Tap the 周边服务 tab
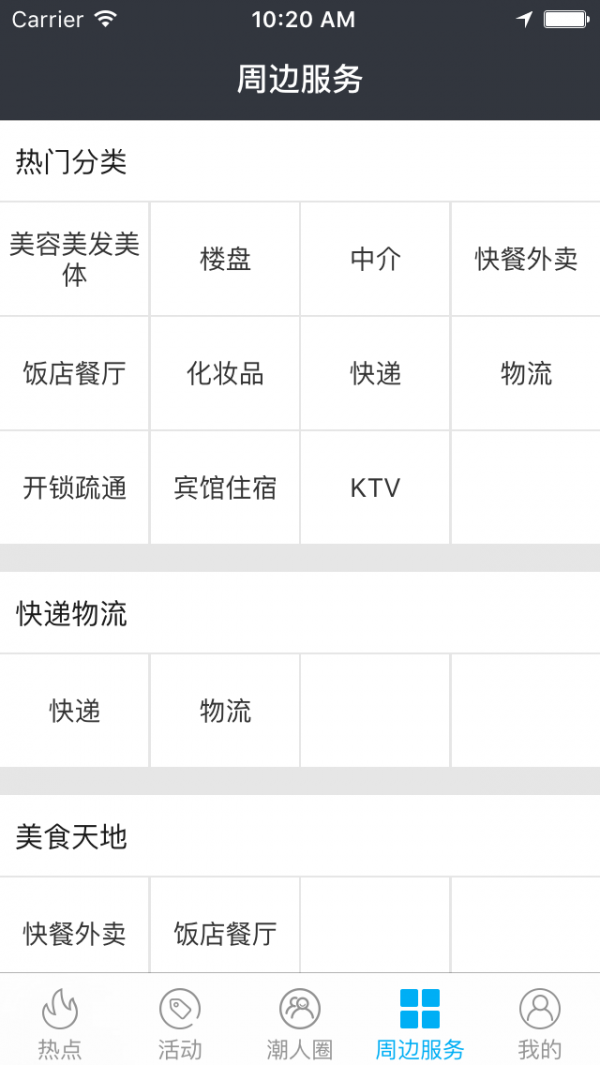The height and width of the screenshot is (1065, 600). coord(420,1021)
